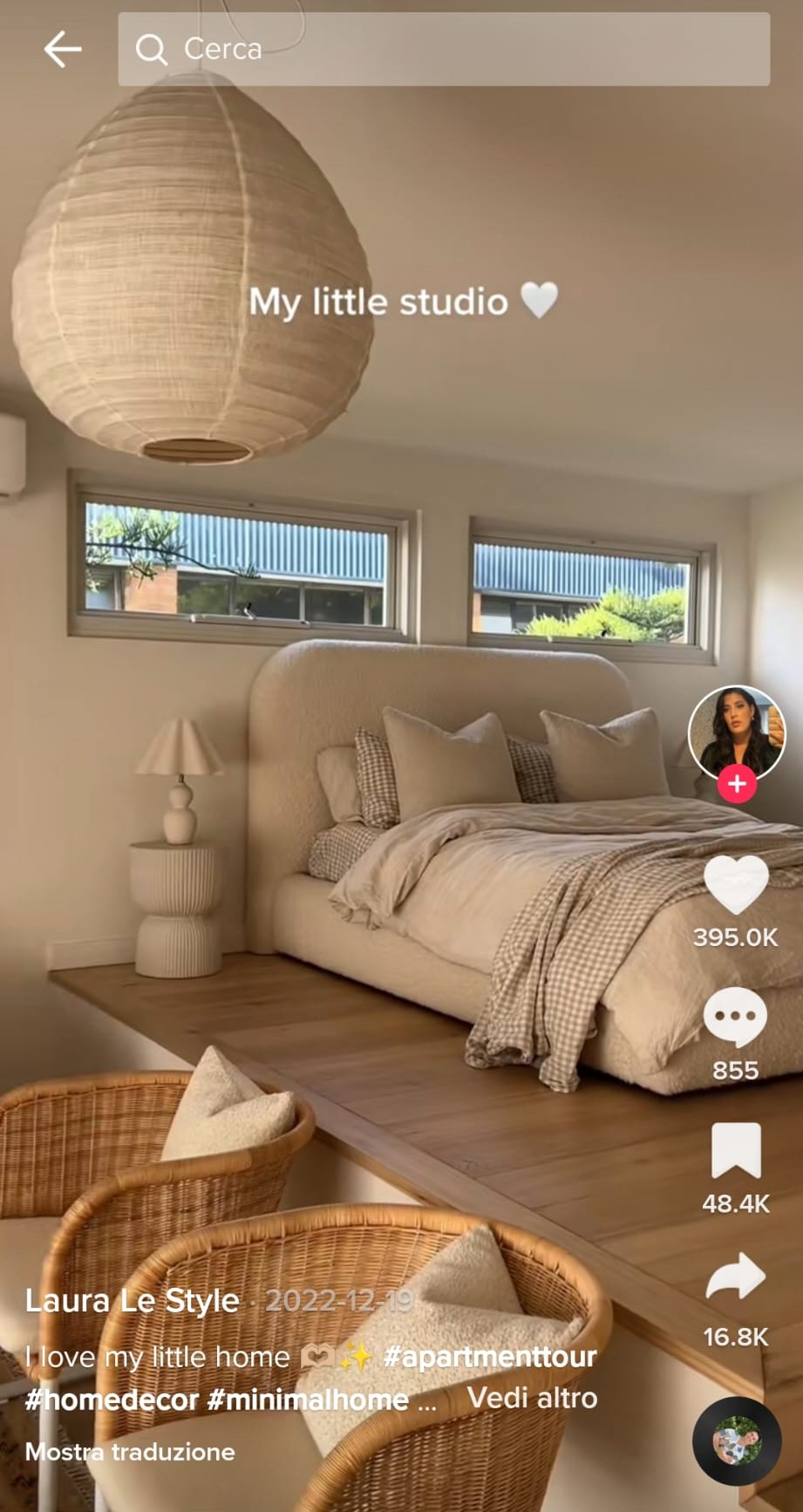Open the #apartmenttour hashtag
This screenshot has height=1512, width=803.
coord(490,1357)
